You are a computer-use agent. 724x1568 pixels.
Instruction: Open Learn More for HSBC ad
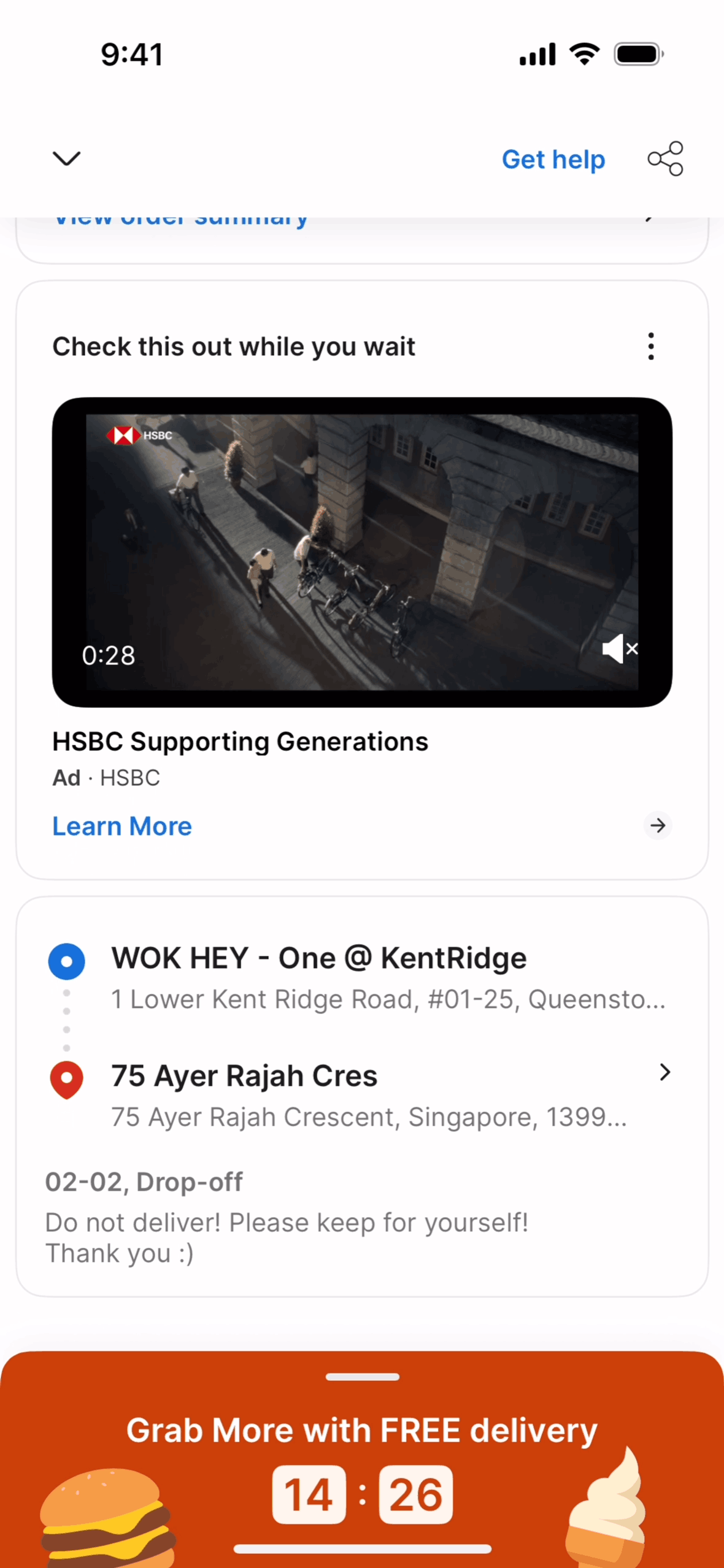point(122,826)
